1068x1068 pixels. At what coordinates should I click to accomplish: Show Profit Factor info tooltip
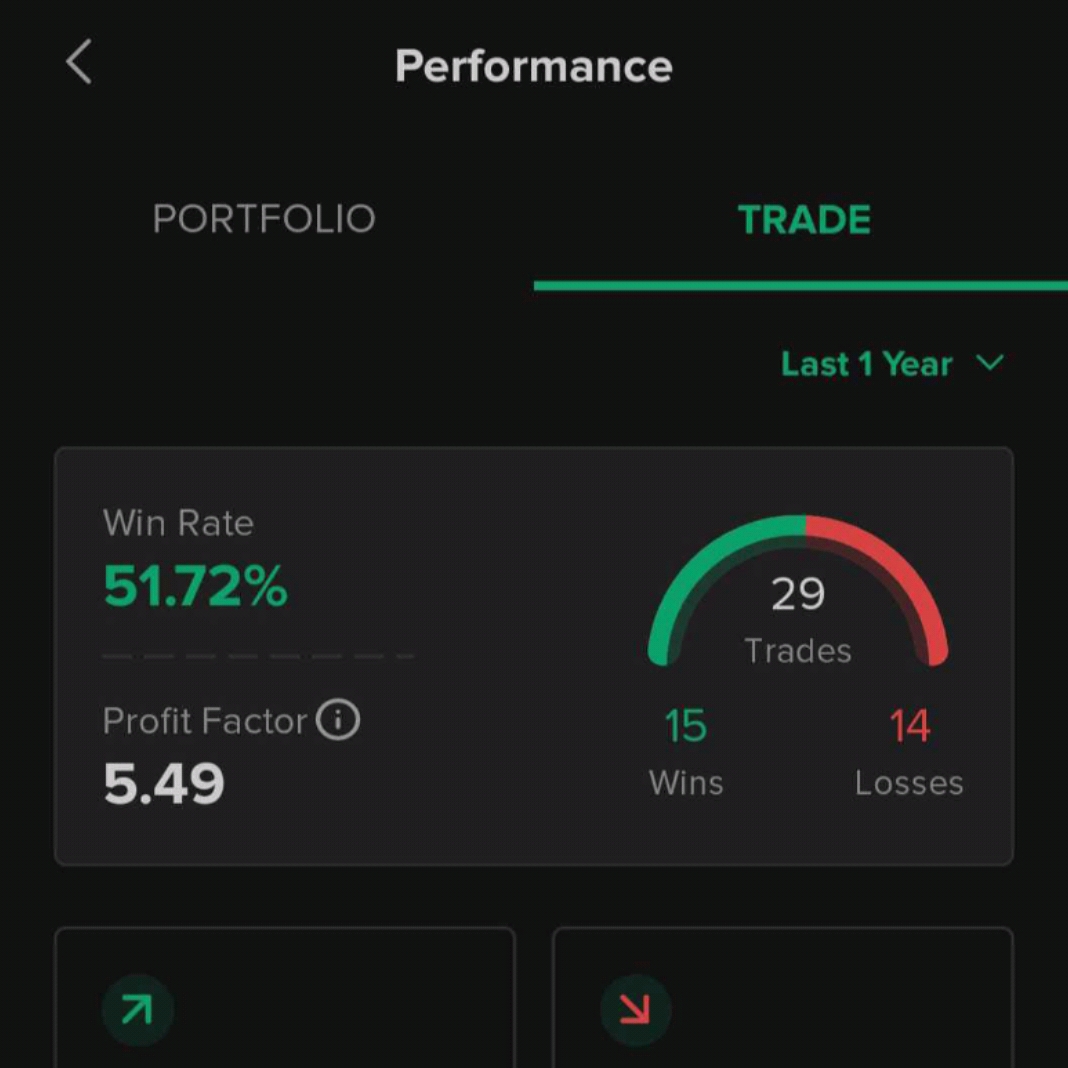pyautogui.click(x=338, y=720)
